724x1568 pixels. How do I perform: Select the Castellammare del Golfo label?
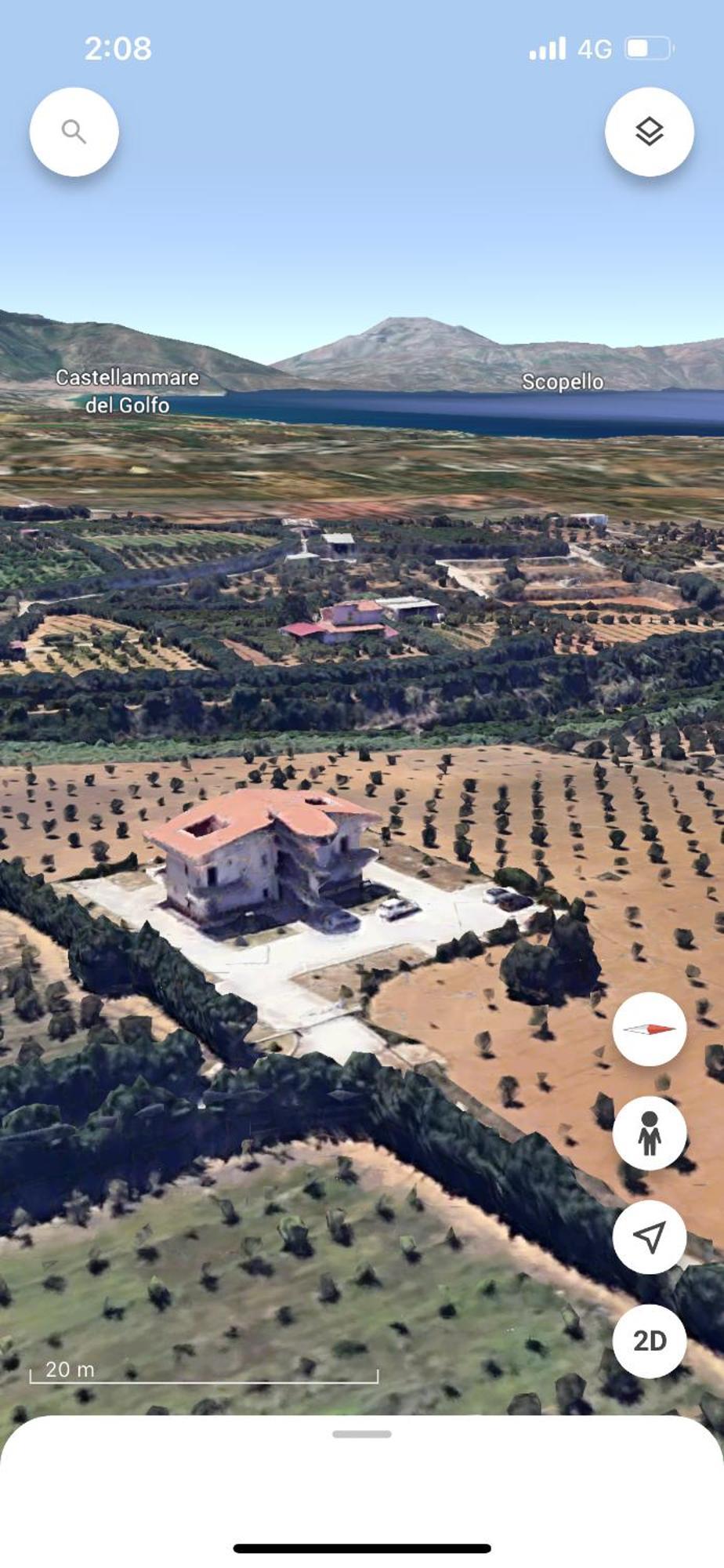[127, 391]
